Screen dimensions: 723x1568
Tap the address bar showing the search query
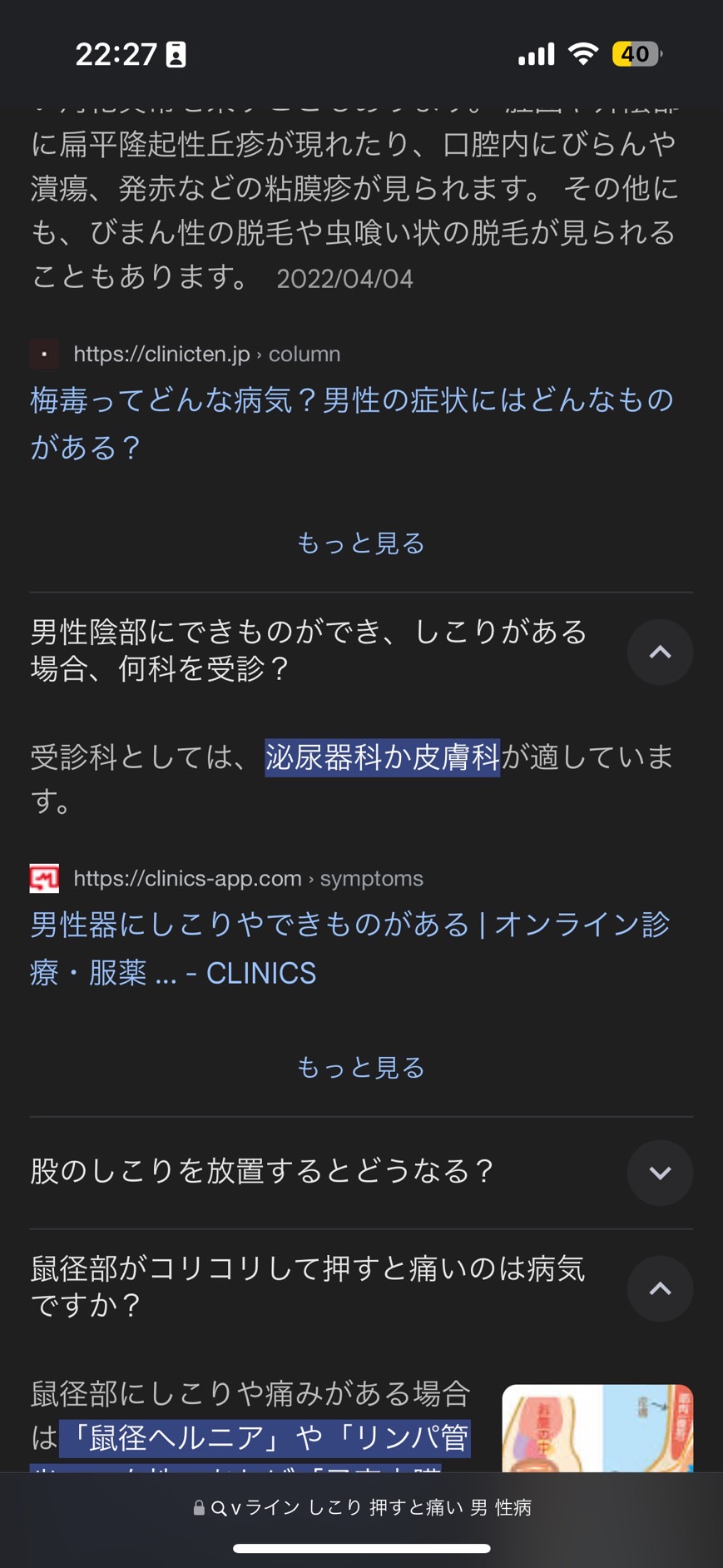click(361, 1507)
